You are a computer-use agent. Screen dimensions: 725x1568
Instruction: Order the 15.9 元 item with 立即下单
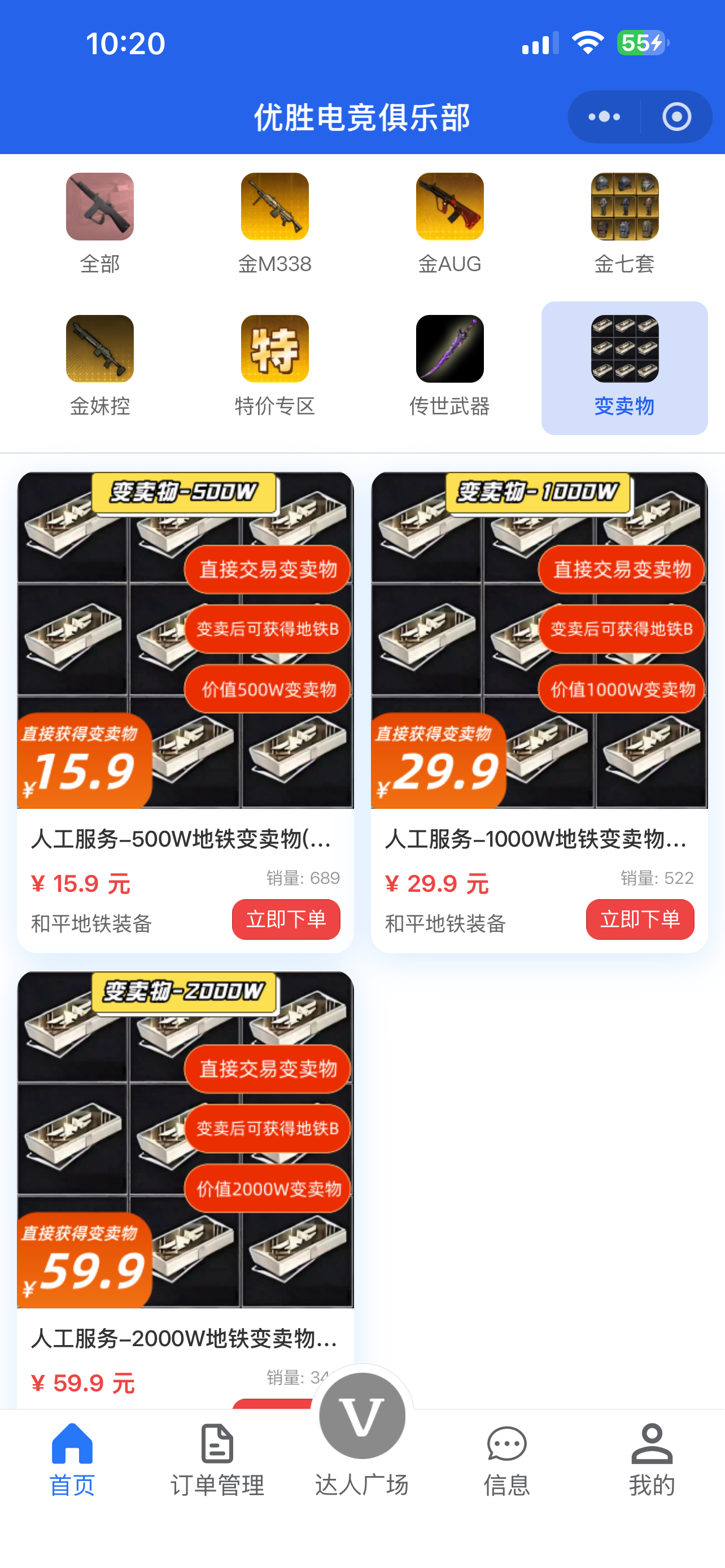pyautogui.click(x=286, y=919)
